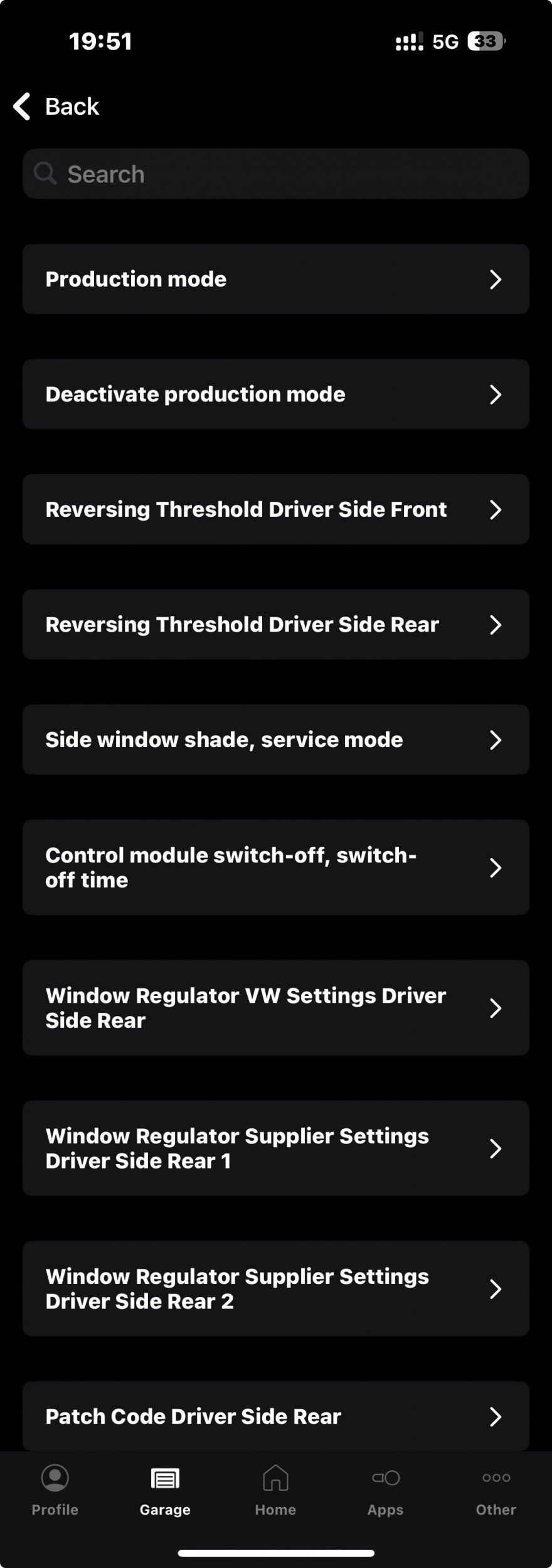
Task: Go to the Home tab
Action: tap(275, 1490)
